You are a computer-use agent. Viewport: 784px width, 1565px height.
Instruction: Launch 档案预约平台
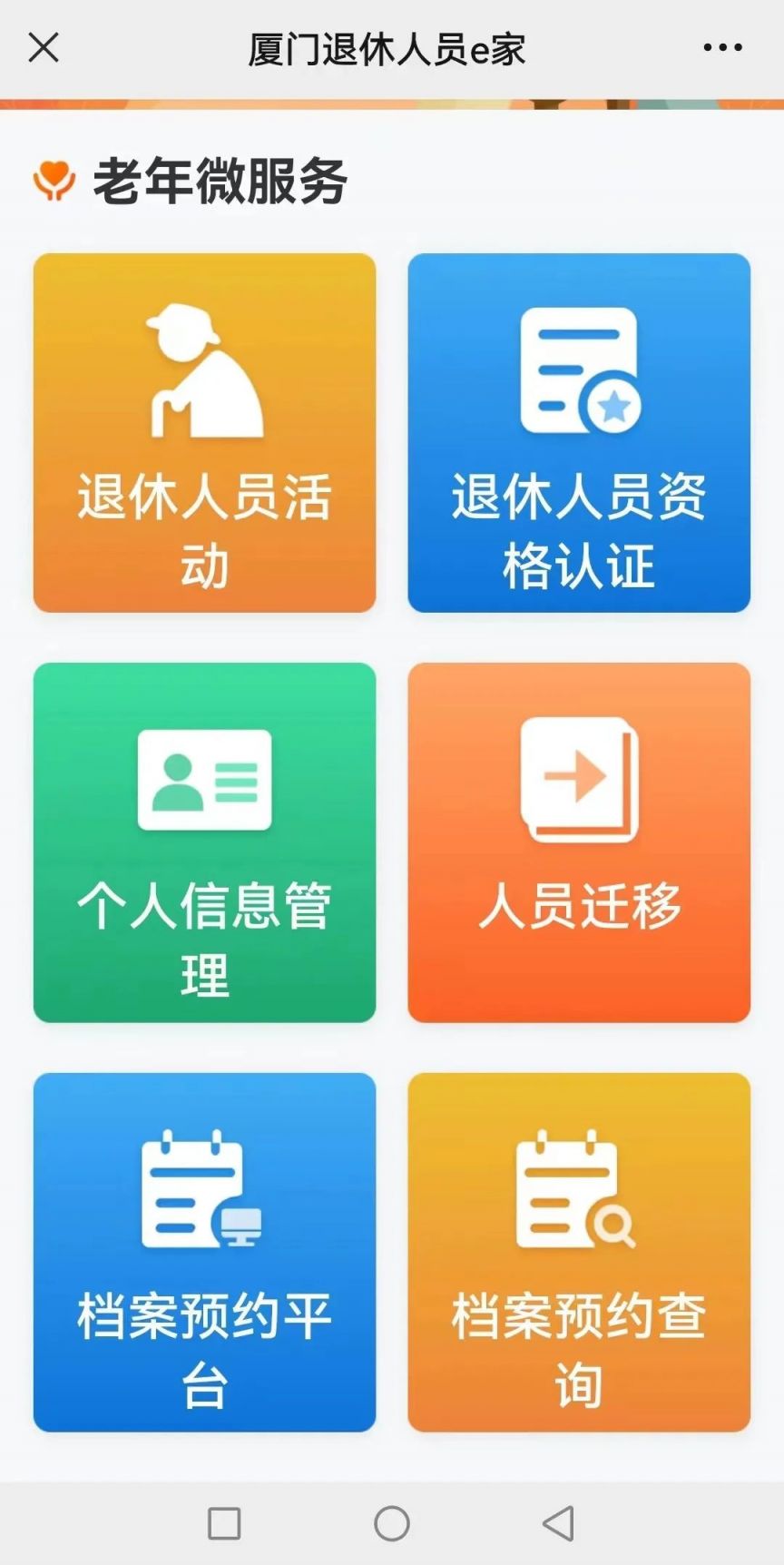pyautogui.click(x=204, y=1252)
